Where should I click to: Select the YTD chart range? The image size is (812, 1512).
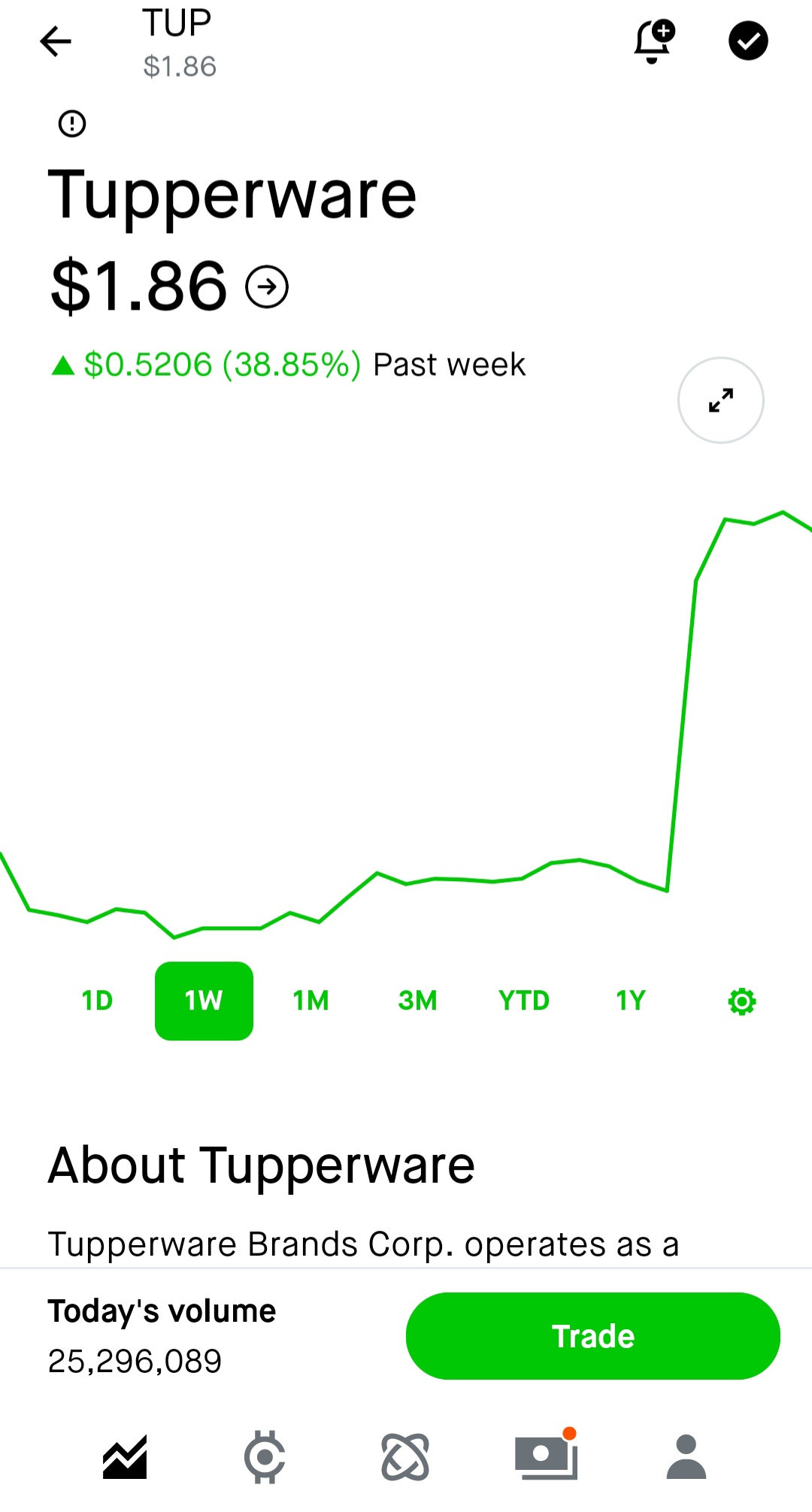click(x=524, y=1001)
